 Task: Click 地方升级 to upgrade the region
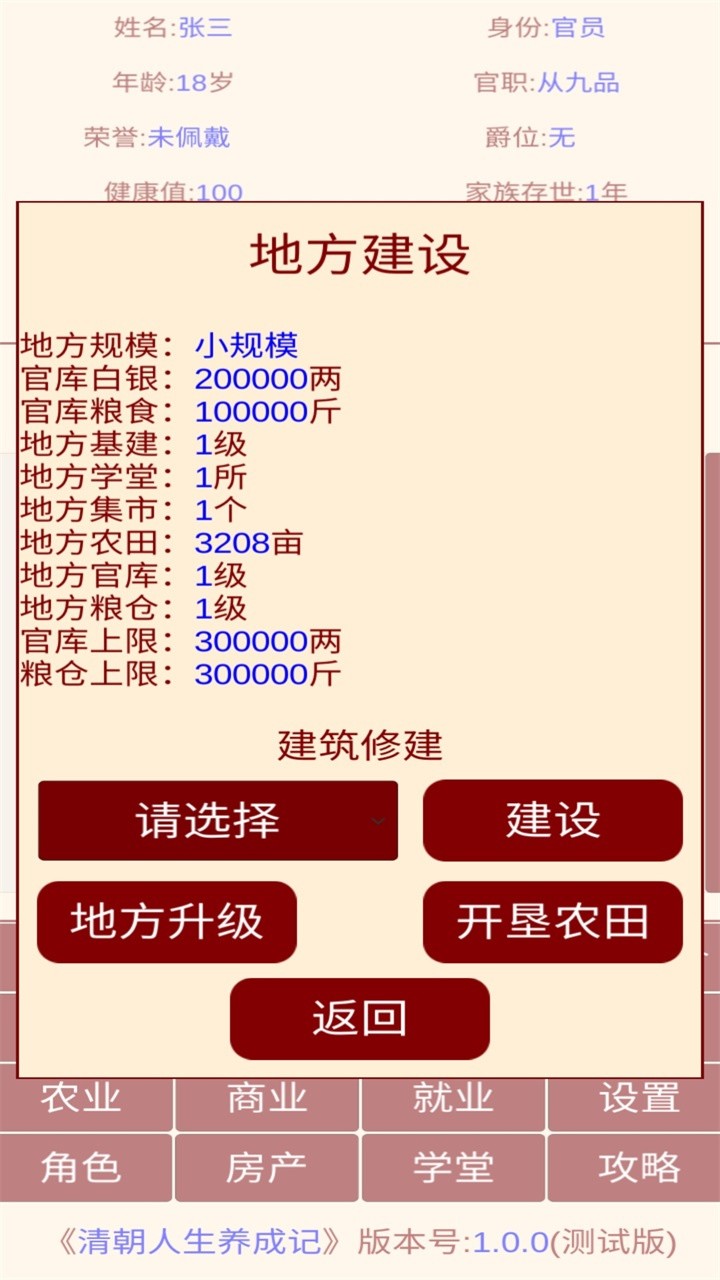click(x=167, y=922)
